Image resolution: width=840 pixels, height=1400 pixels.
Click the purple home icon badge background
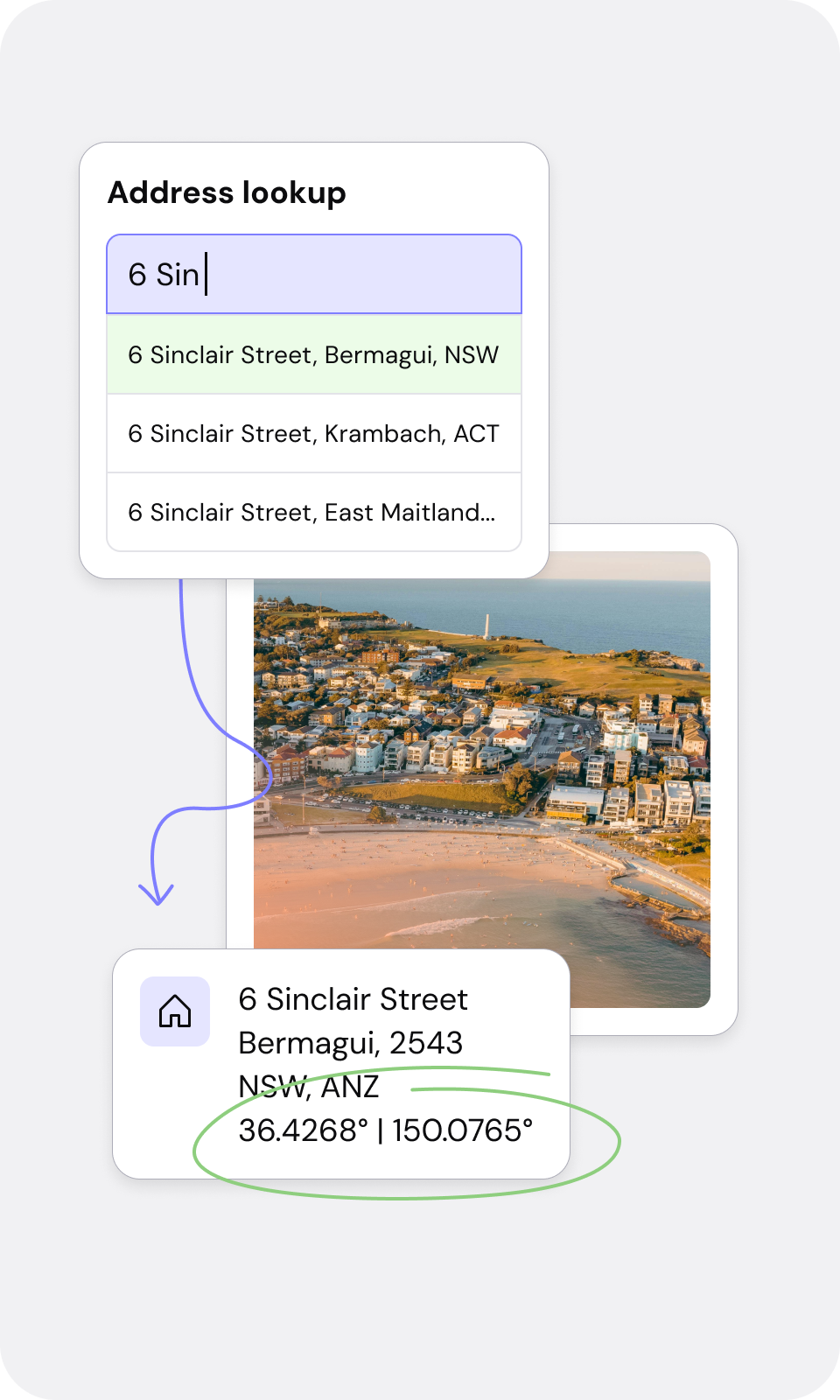pos(177,1011)
